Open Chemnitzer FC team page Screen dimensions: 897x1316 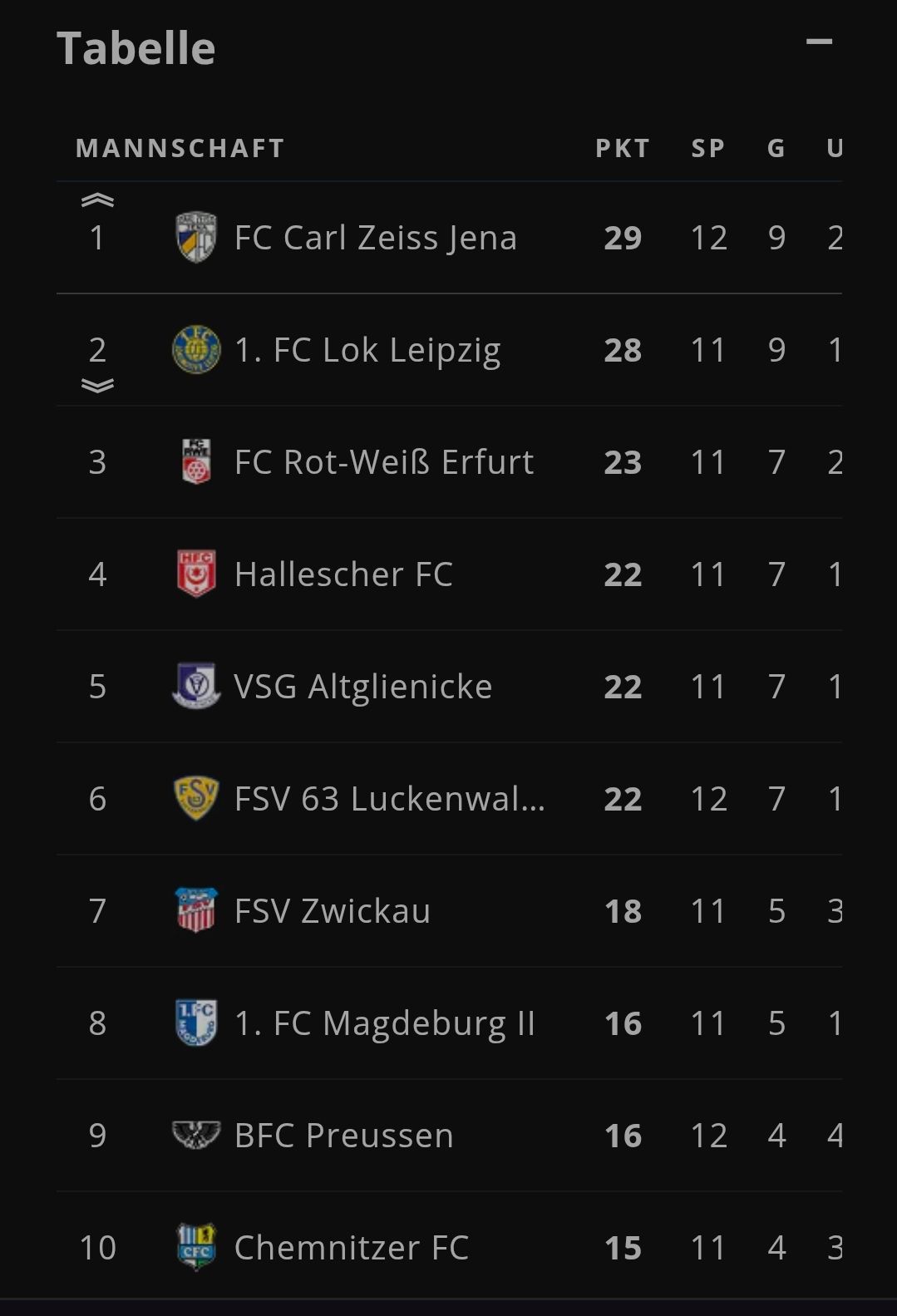coord(351,1248)
